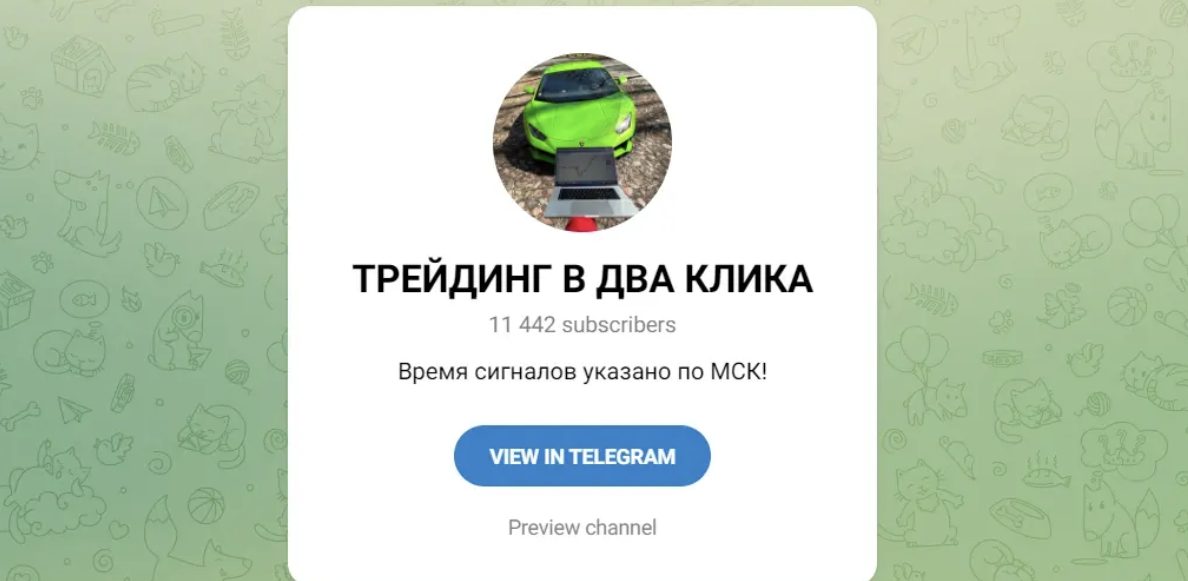Screen dimensions: 1188x581
Task: Open the Preview channel link
Action: (x=582, y=527)
